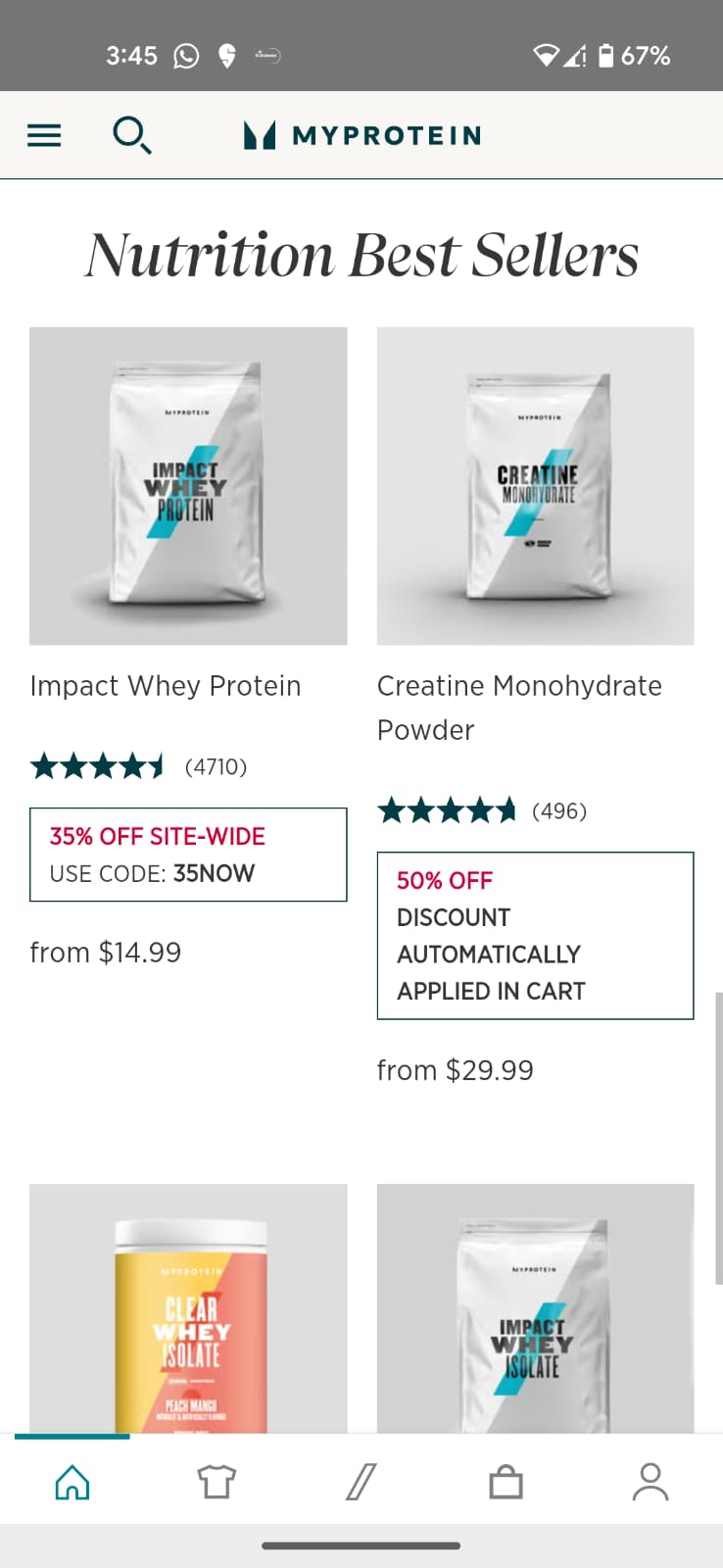Open the account profile icon
This screenshot has width=723, height=1568.
[x=650, y=1481]
